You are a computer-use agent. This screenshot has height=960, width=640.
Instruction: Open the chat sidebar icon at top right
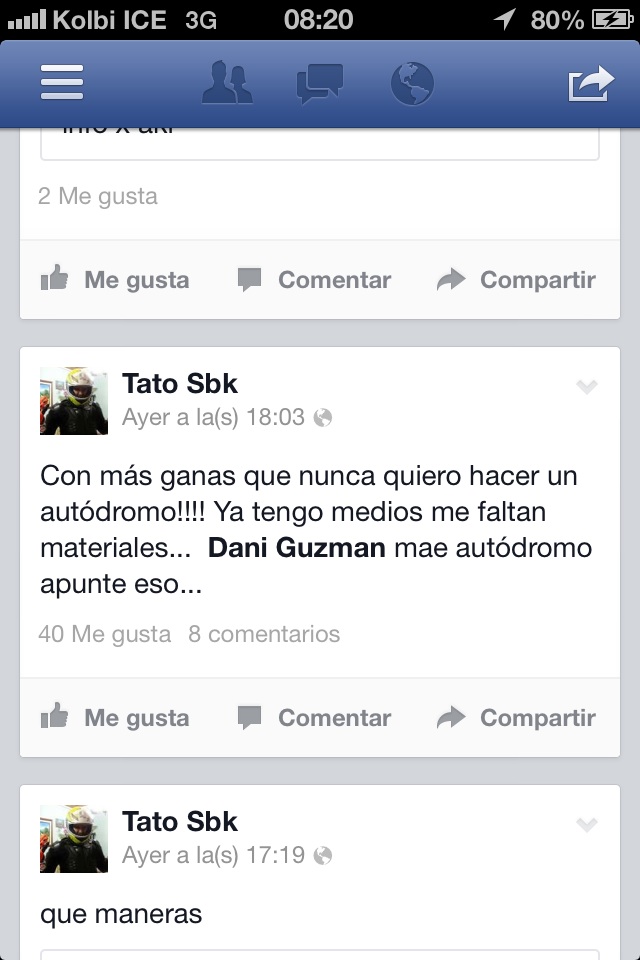[x=590, y=83]
